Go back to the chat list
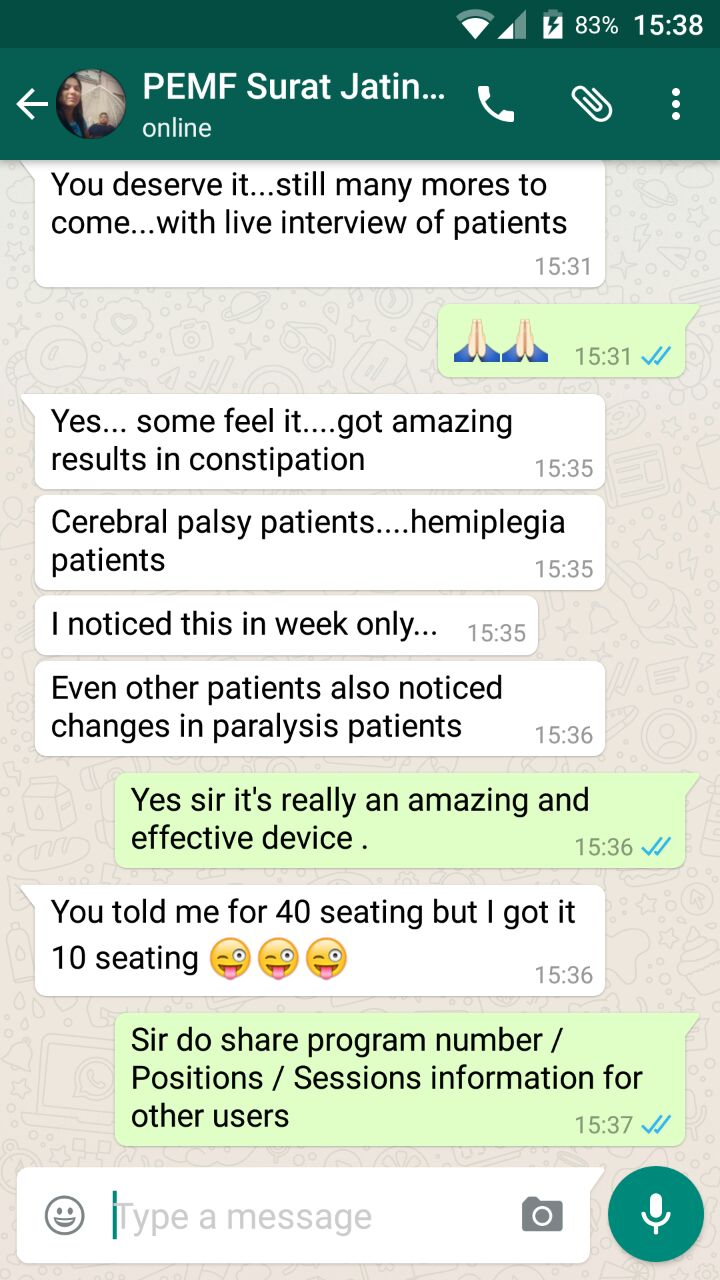Image resolution: width=720 pixels, height=1280 pixels. pos(32,104)
